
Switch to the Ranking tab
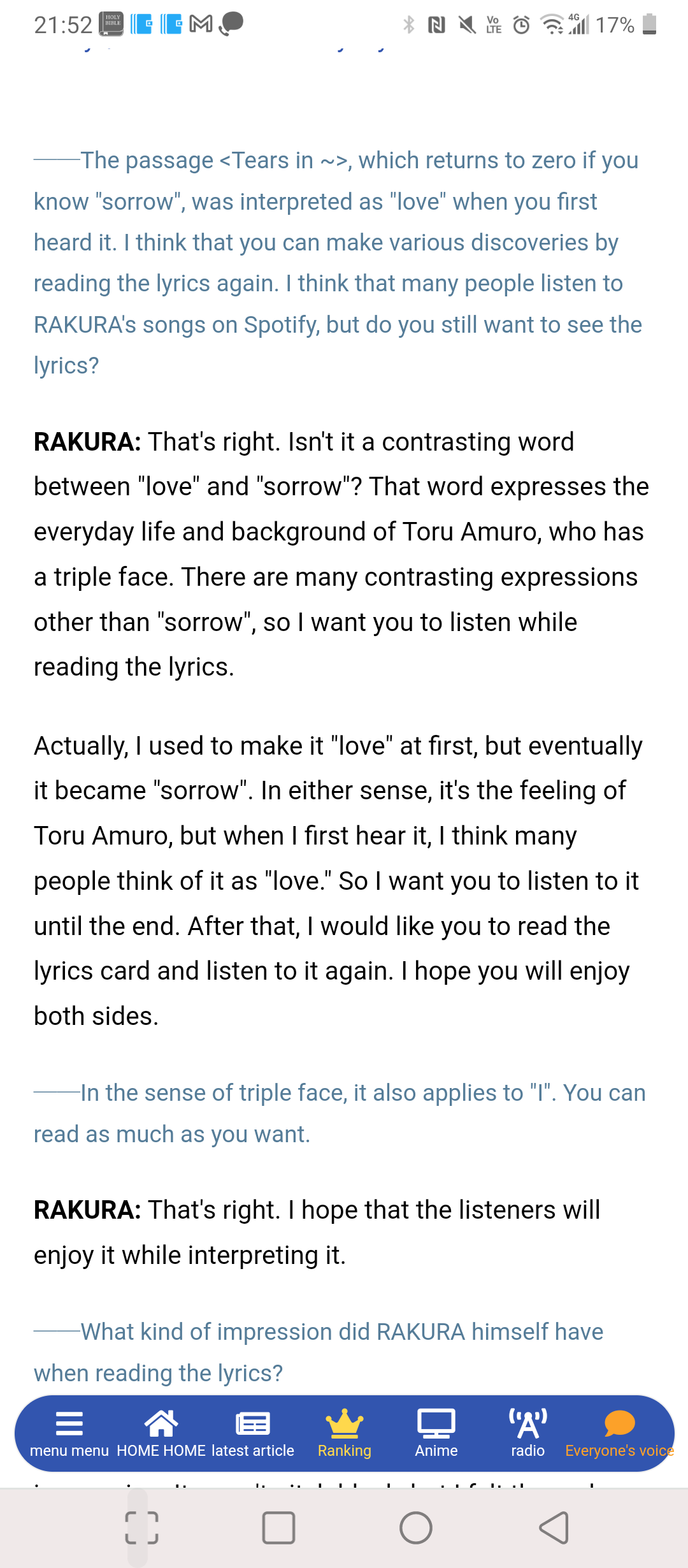point(345,1434)
